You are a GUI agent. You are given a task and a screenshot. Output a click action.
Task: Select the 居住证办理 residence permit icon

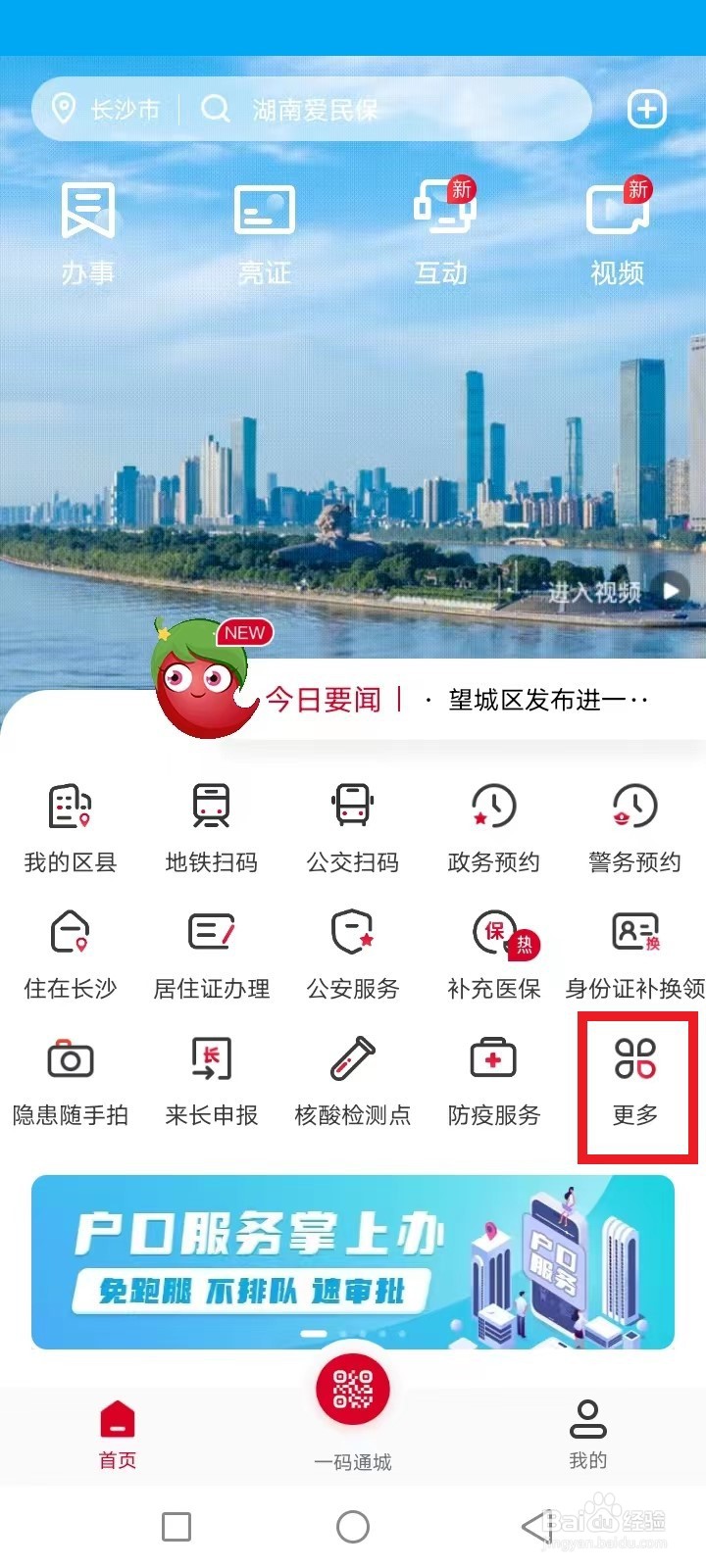211,954
